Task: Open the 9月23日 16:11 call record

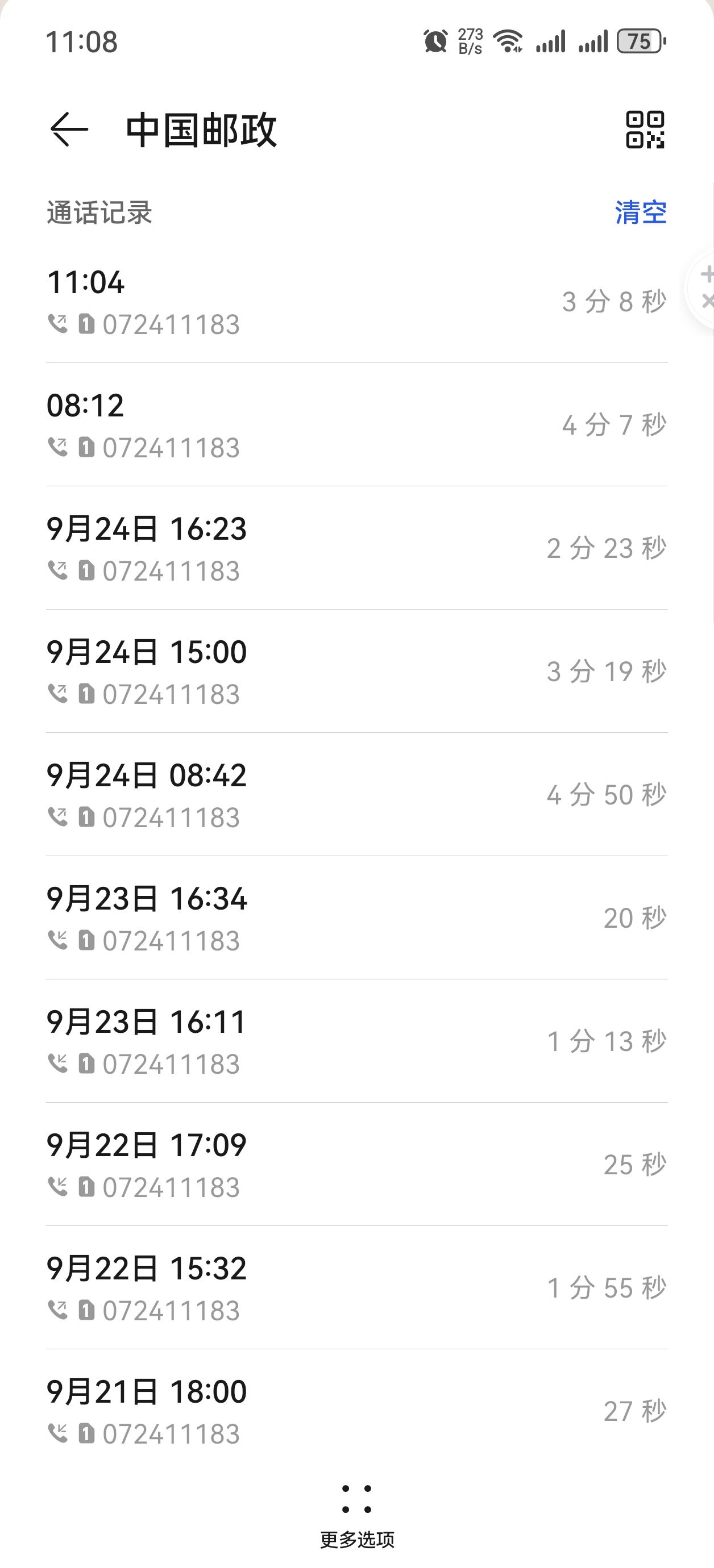Action: pyautogui.click(x=357, y=1041)
